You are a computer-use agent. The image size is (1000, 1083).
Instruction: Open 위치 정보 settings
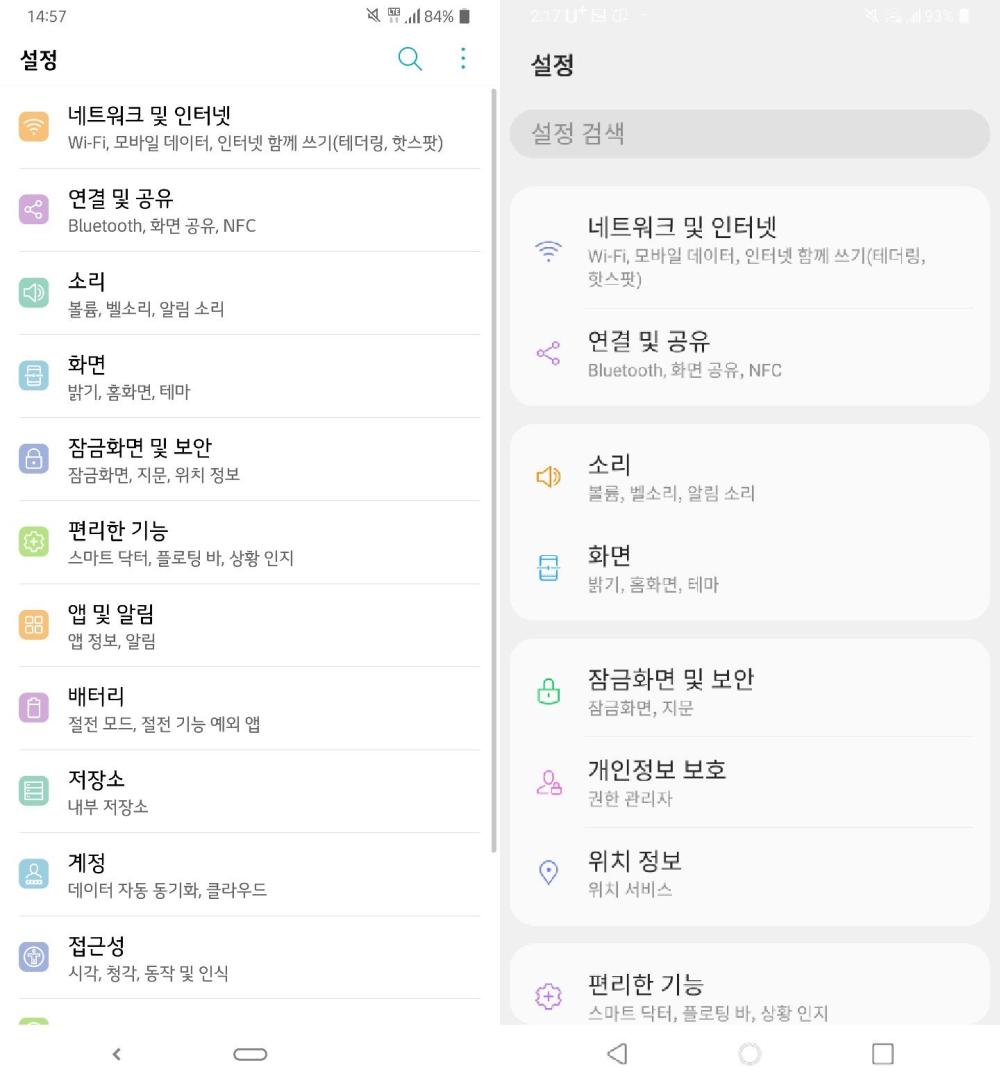[x=749, y=873]
